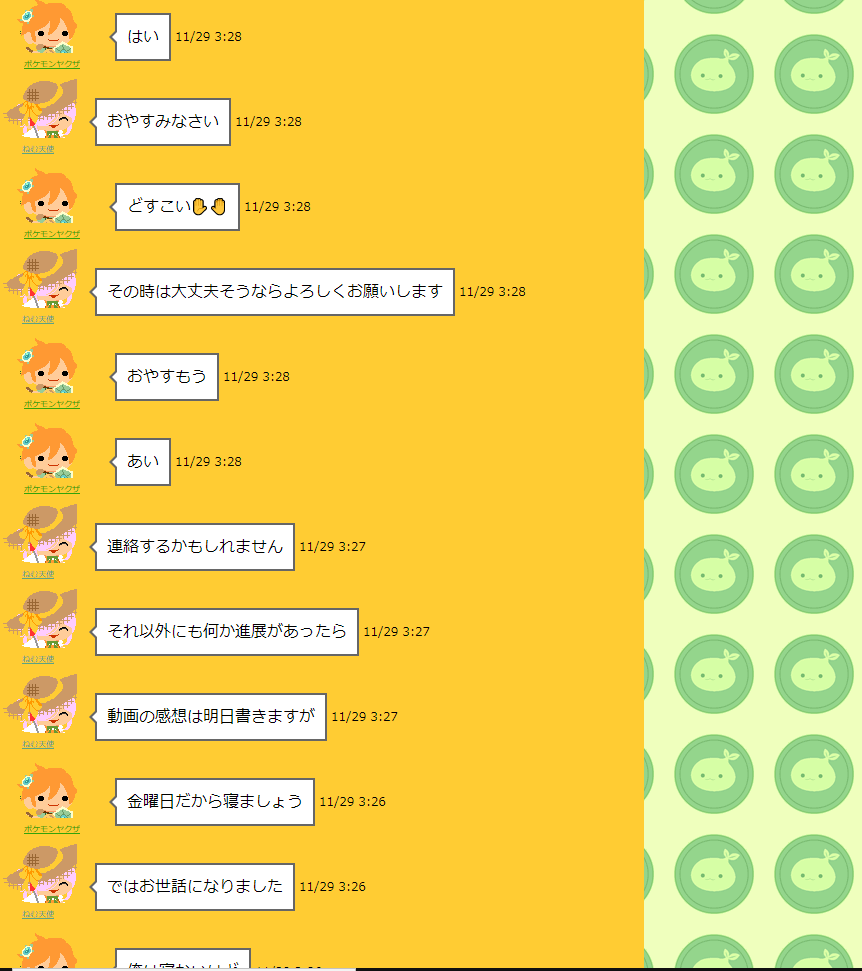Tap ねむ天使 name link beside おやすみなさい
This screenshot has height=971, width=862.
pyautogui.click(x=38, y=149)
